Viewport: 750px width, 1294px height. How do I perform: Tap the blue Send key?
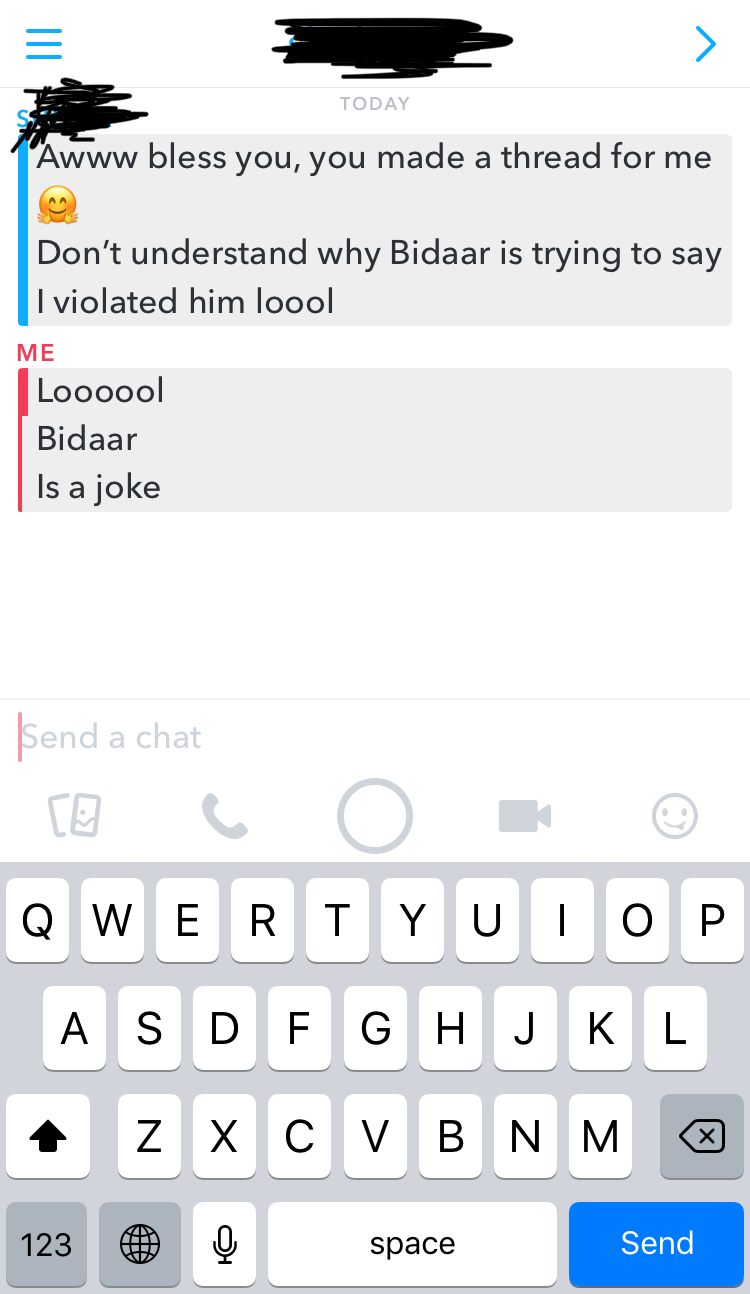(656, 1243)
